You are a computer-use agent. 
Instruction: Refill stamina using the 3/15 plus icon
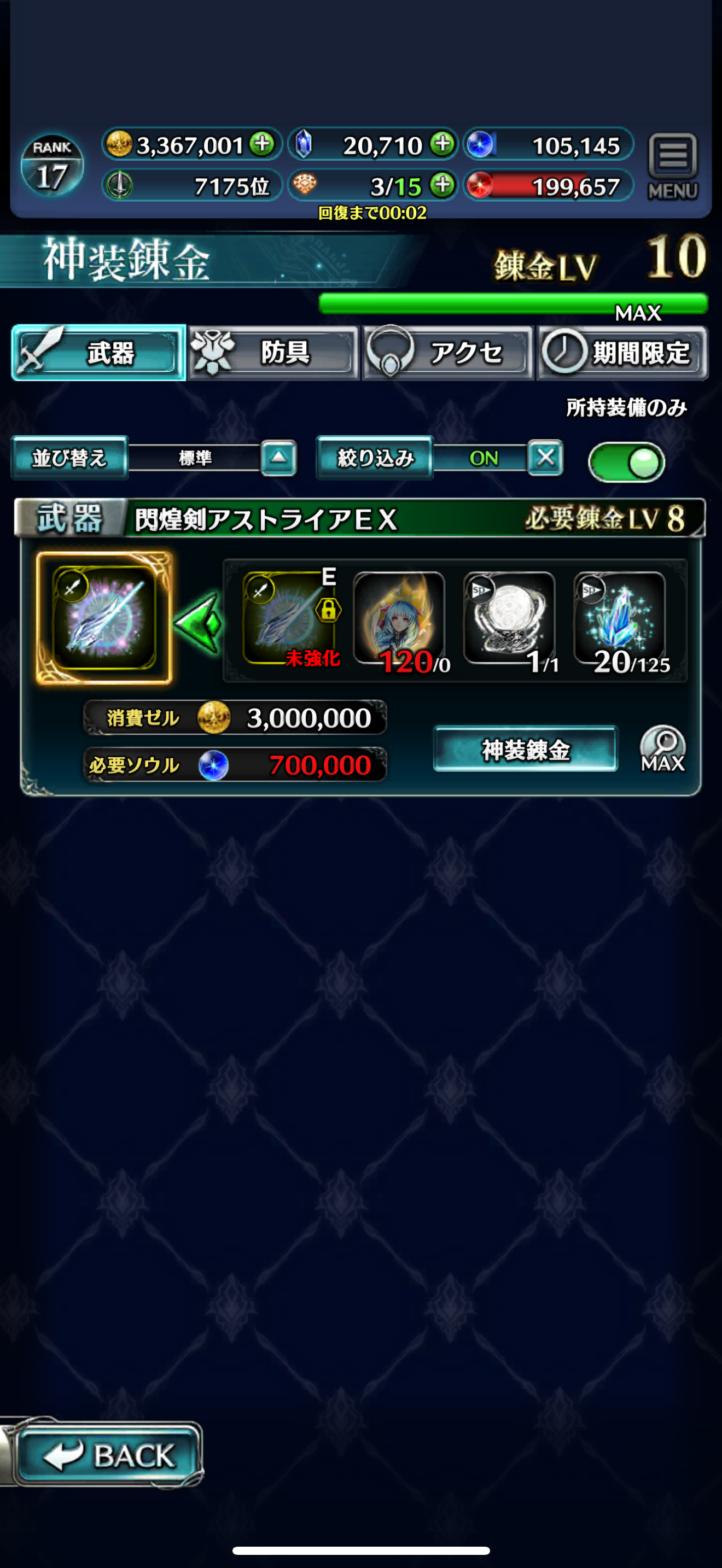pyautogui.click(x=442, y=184)
